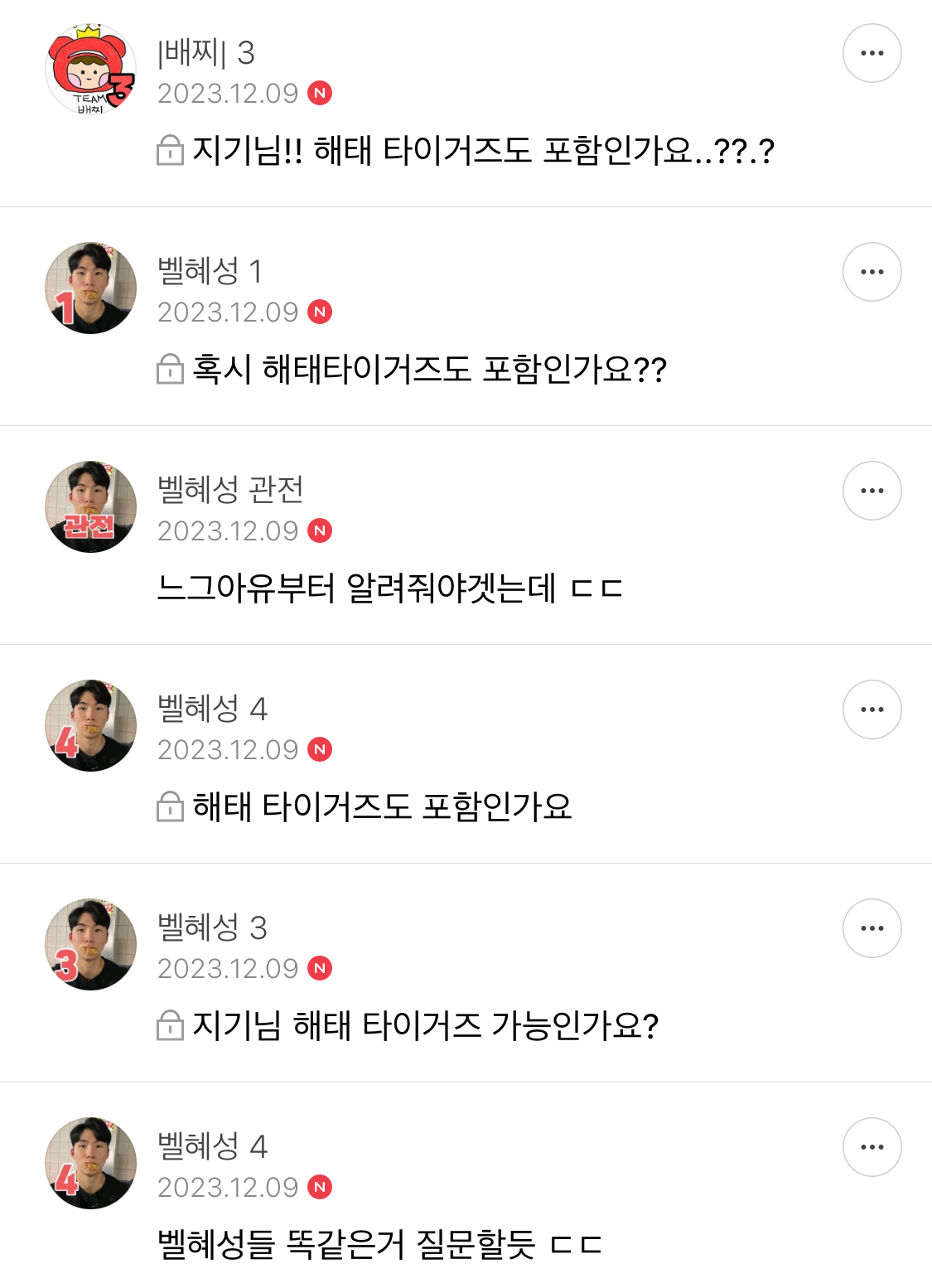The width and height of the screenshot is (932, 1288).
Task: Open the options menu on |배찌| 3's comment
Action: (x=872, y=52)
